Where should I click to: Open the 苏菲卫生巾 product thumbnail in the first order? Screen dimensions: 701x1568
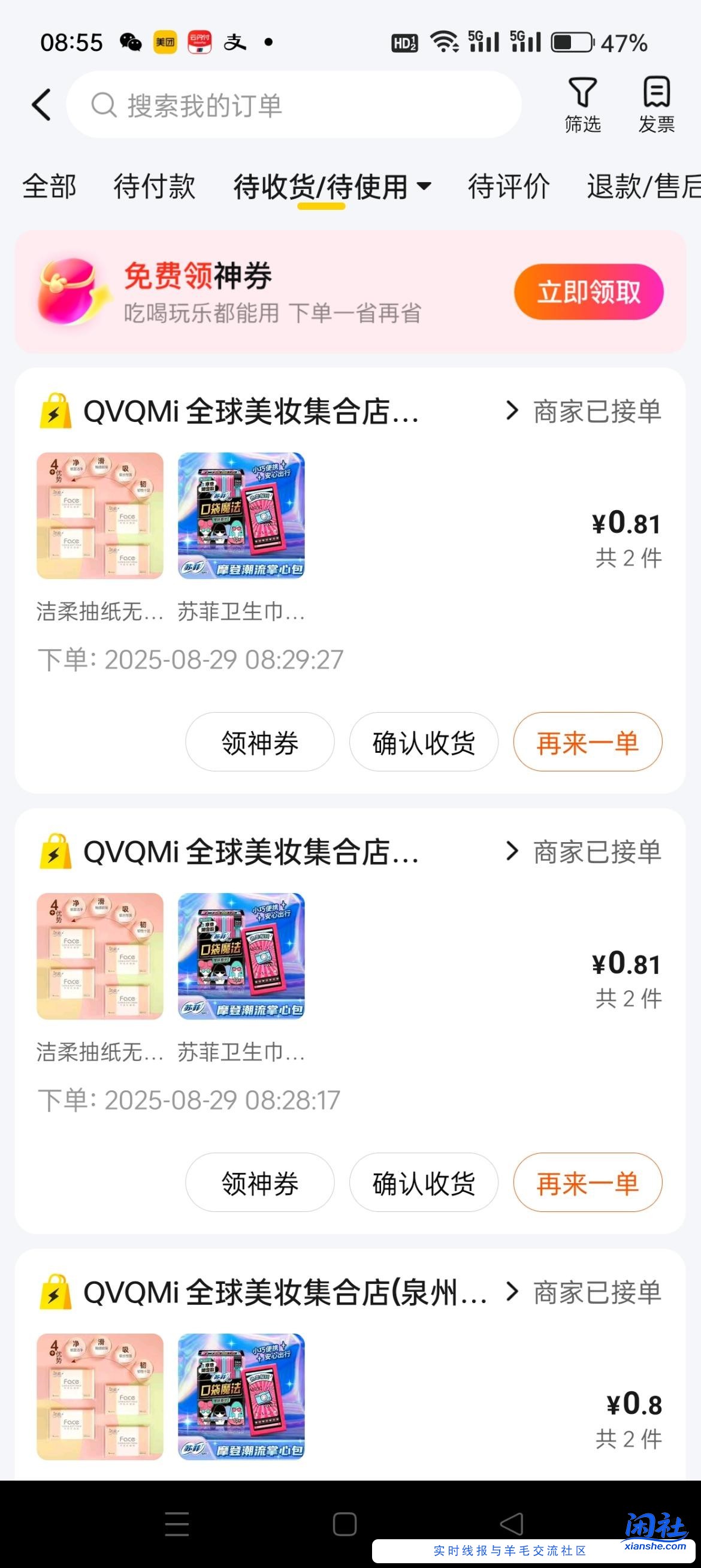coord(241,516)
